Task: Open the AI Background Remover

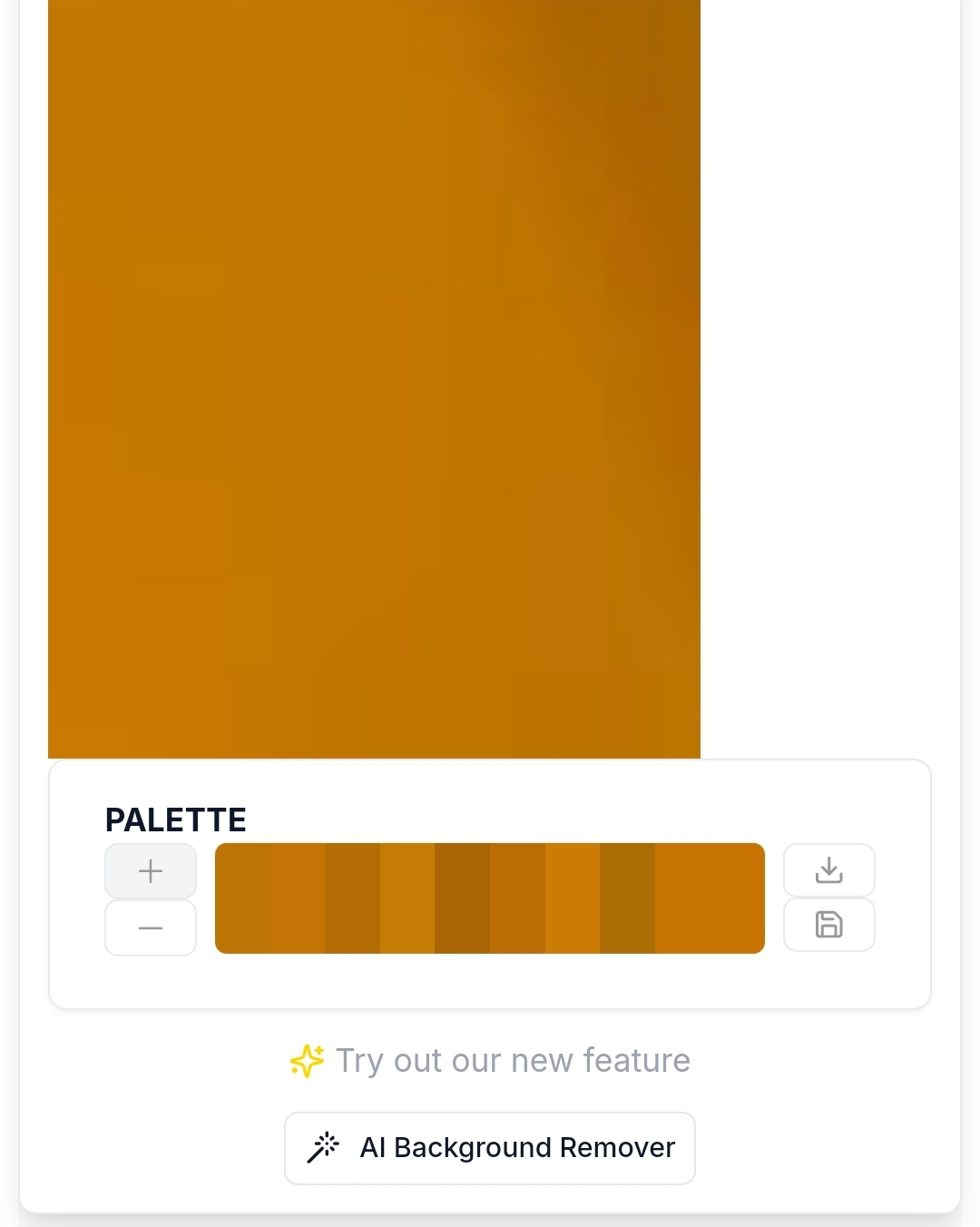Action: (x=490, y=1148)
